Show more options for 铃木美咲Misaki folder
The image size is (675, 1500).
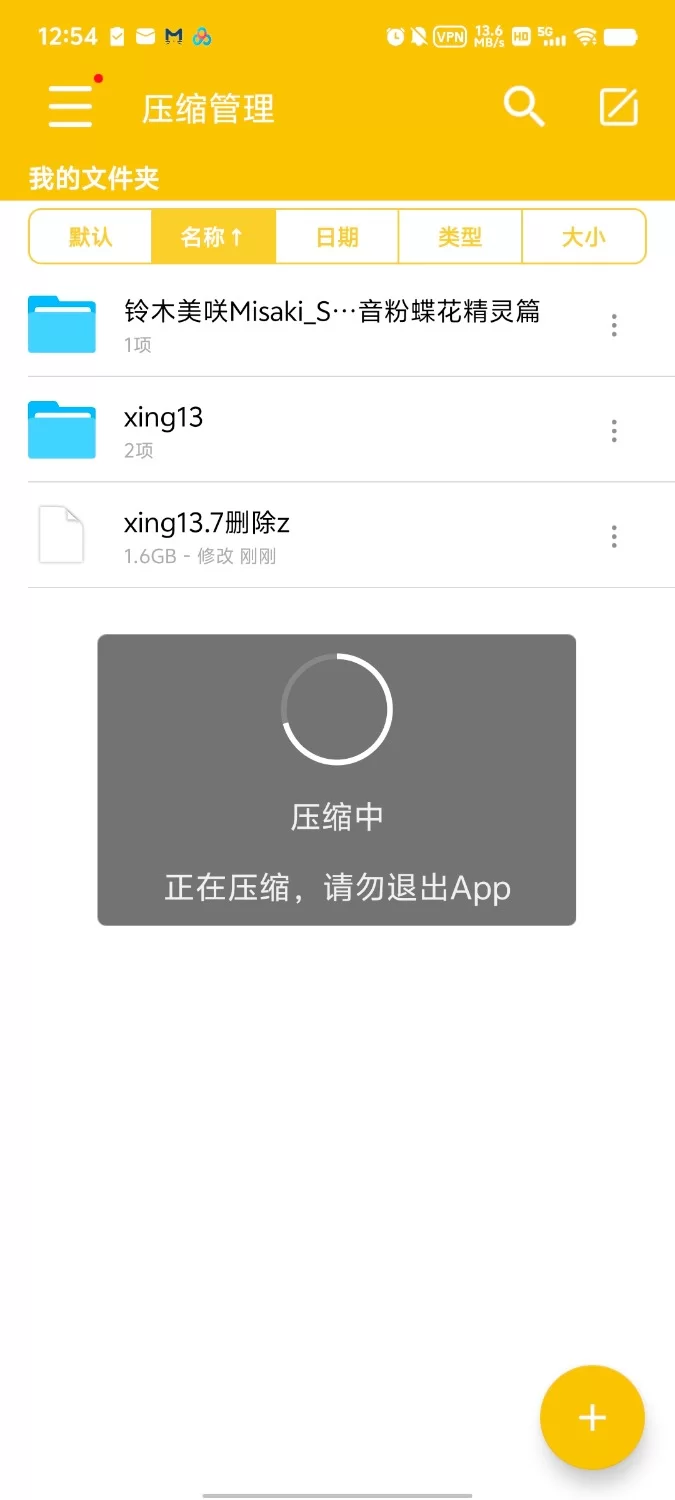coord(614,325)
